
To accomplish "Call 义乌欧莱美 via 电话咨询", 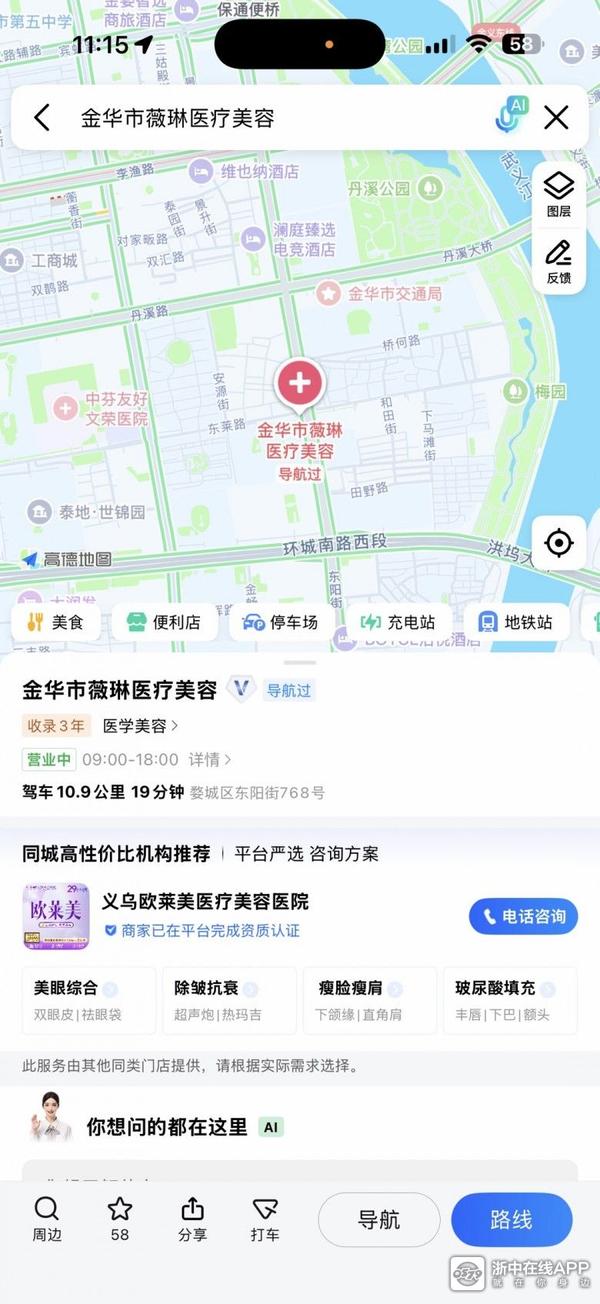I will (523, 916).
